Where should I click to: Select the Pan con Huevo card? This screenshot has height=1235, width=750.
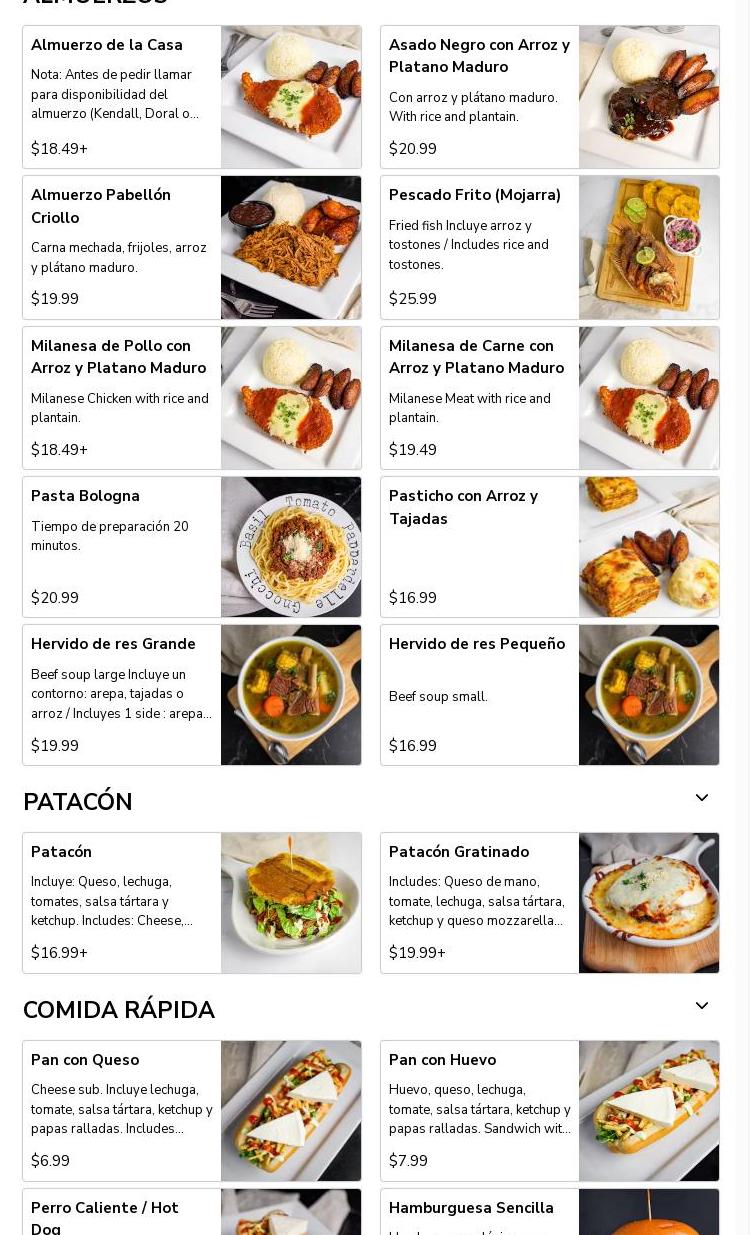[550, 1111]
